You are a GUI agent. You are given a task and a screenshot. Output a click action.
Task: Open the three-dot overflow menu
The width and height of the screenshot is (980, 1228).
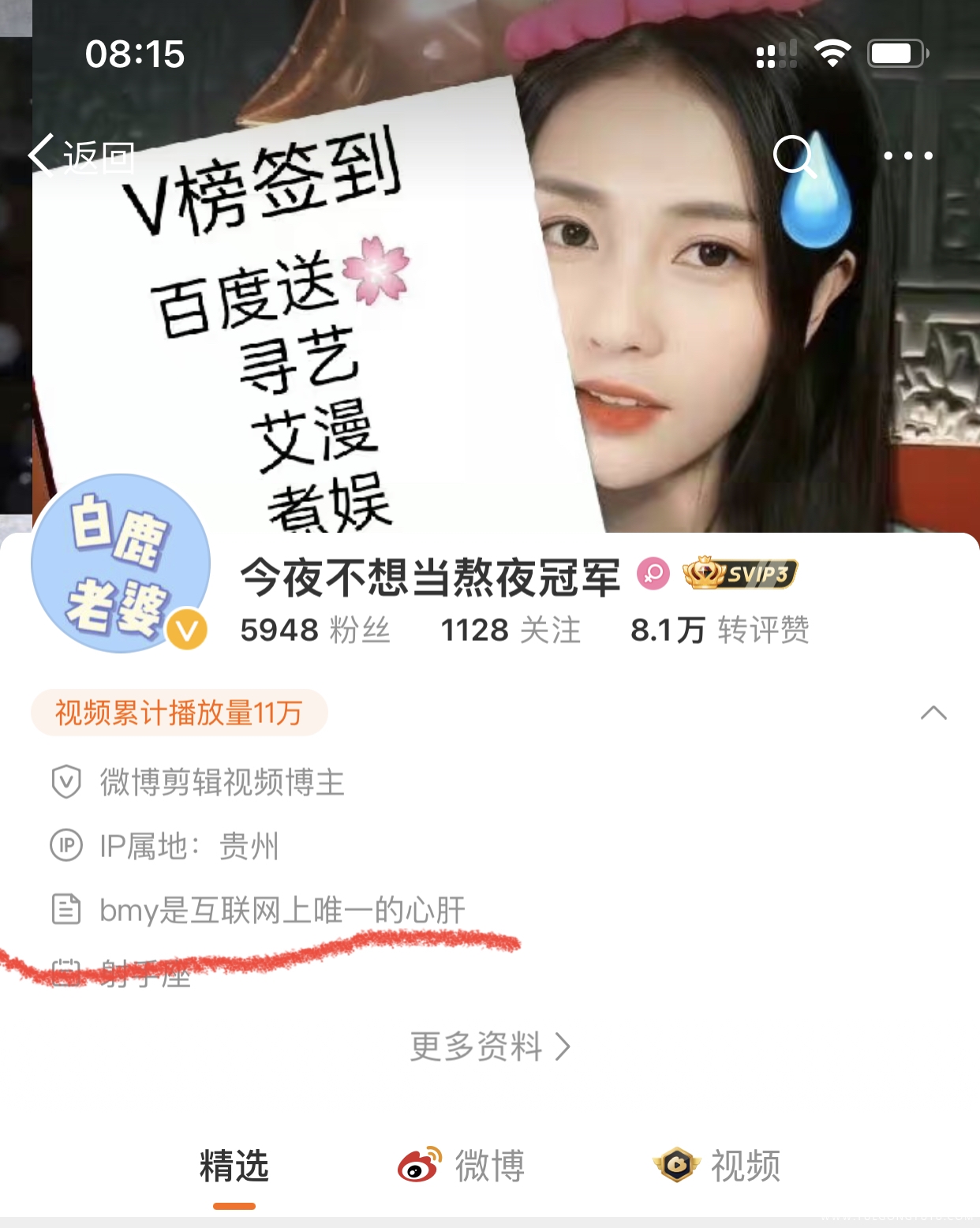(x=908, y=155)
